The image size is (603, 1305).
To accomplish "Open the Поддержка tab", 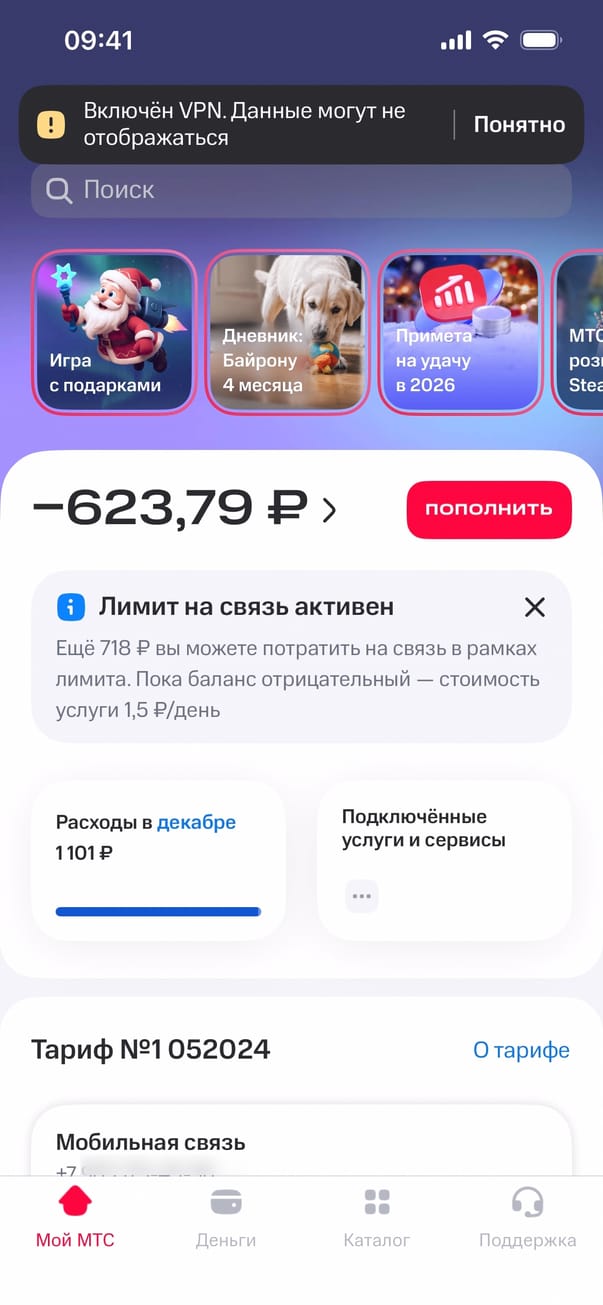I will 527,1217.
